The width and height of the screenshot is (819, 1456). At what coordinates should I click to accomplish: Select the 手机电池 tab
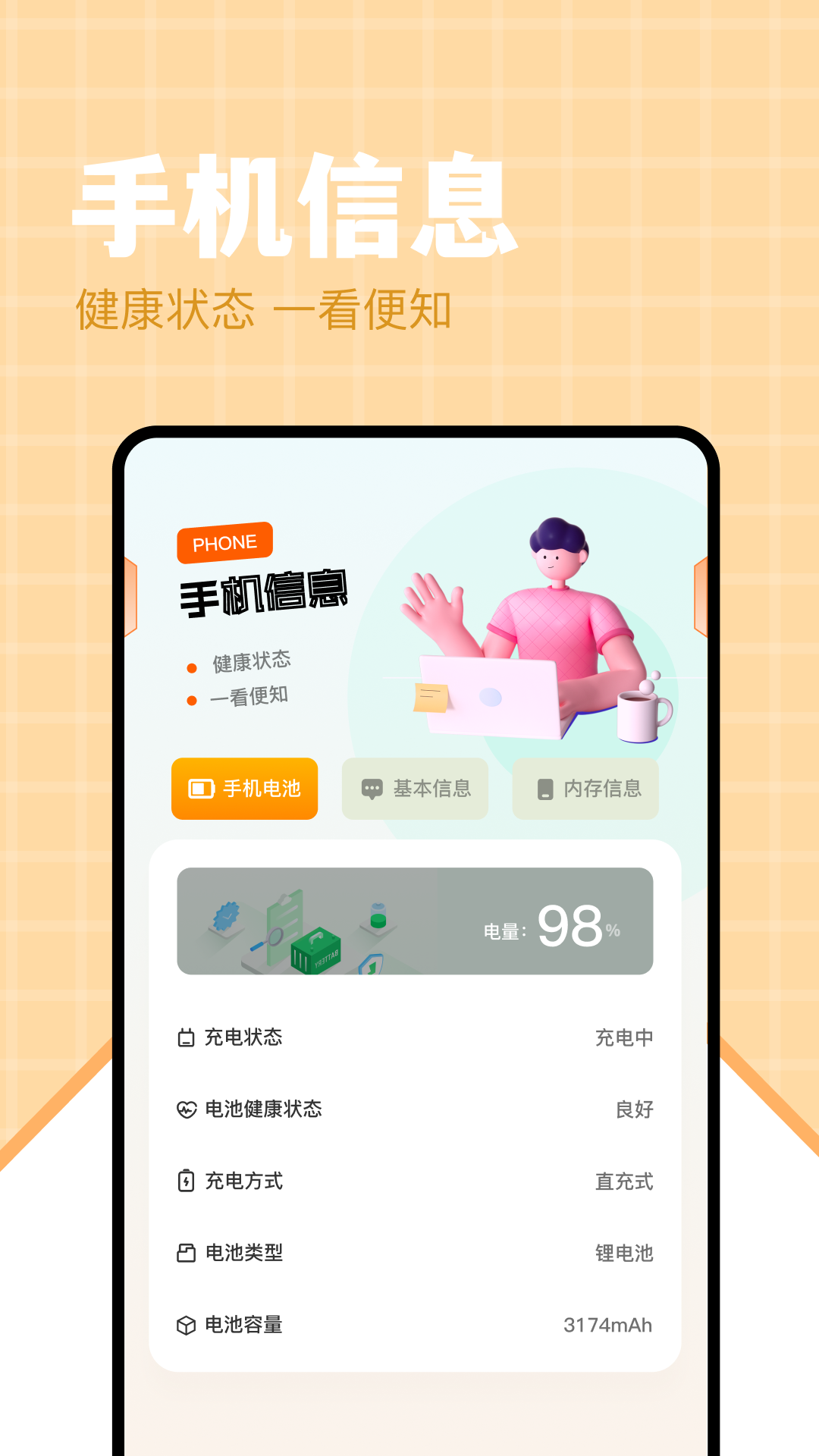click(244, 789)
